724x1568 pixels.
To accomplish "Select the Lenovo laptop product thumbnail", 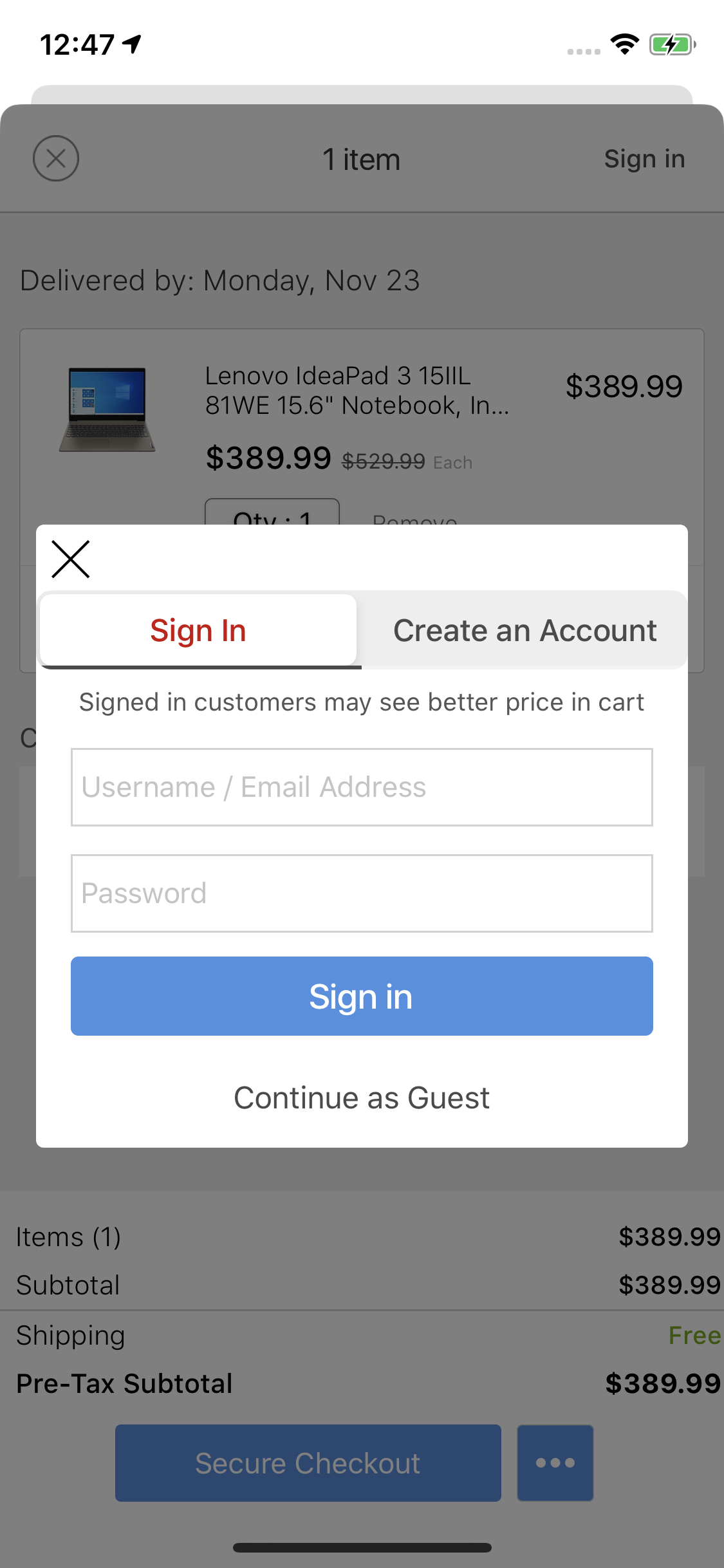I will [x=108, y=412].
